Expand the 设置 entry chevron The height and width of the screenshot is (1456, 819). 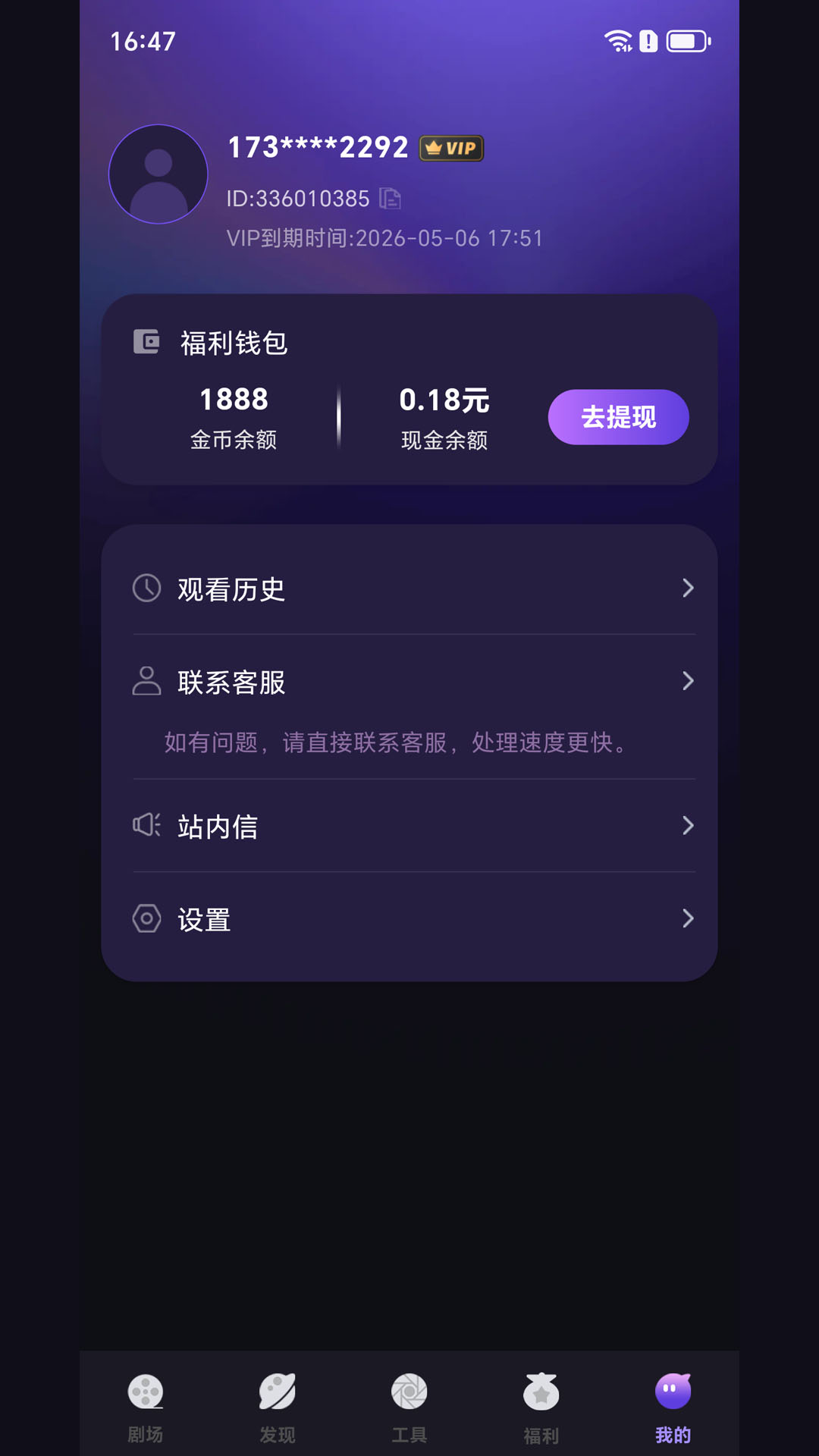[688, 918]
